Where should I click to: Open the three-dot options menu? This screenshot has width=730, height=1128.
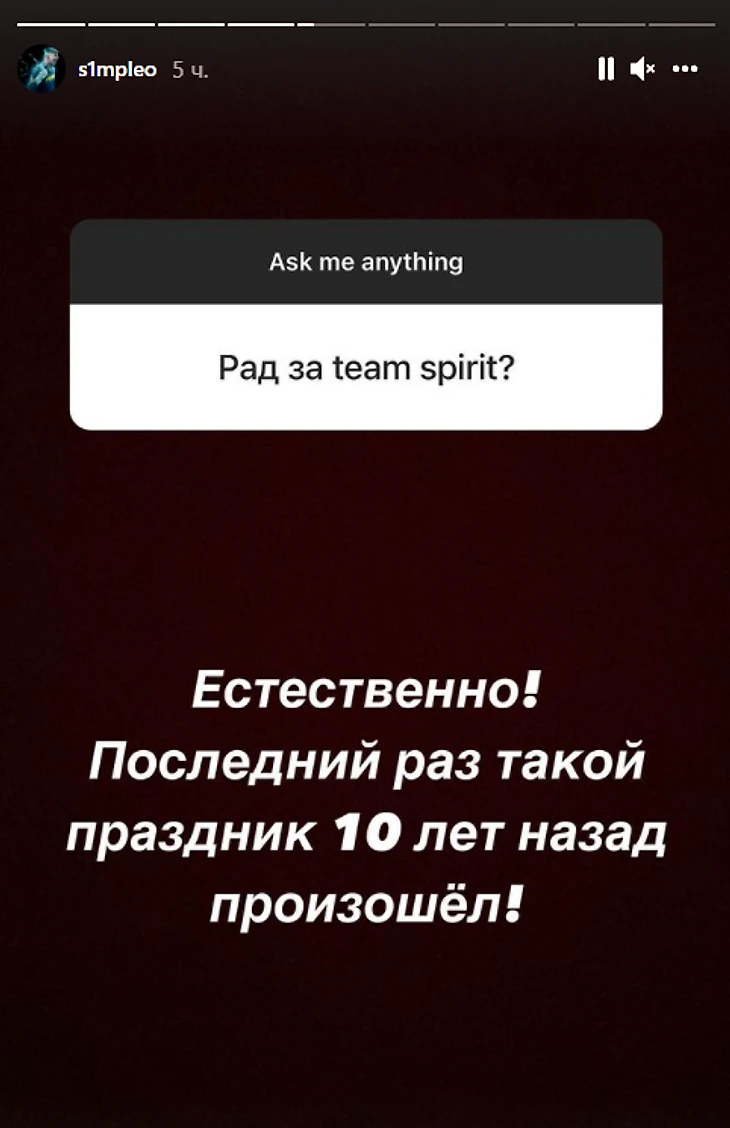click(685, 69)
